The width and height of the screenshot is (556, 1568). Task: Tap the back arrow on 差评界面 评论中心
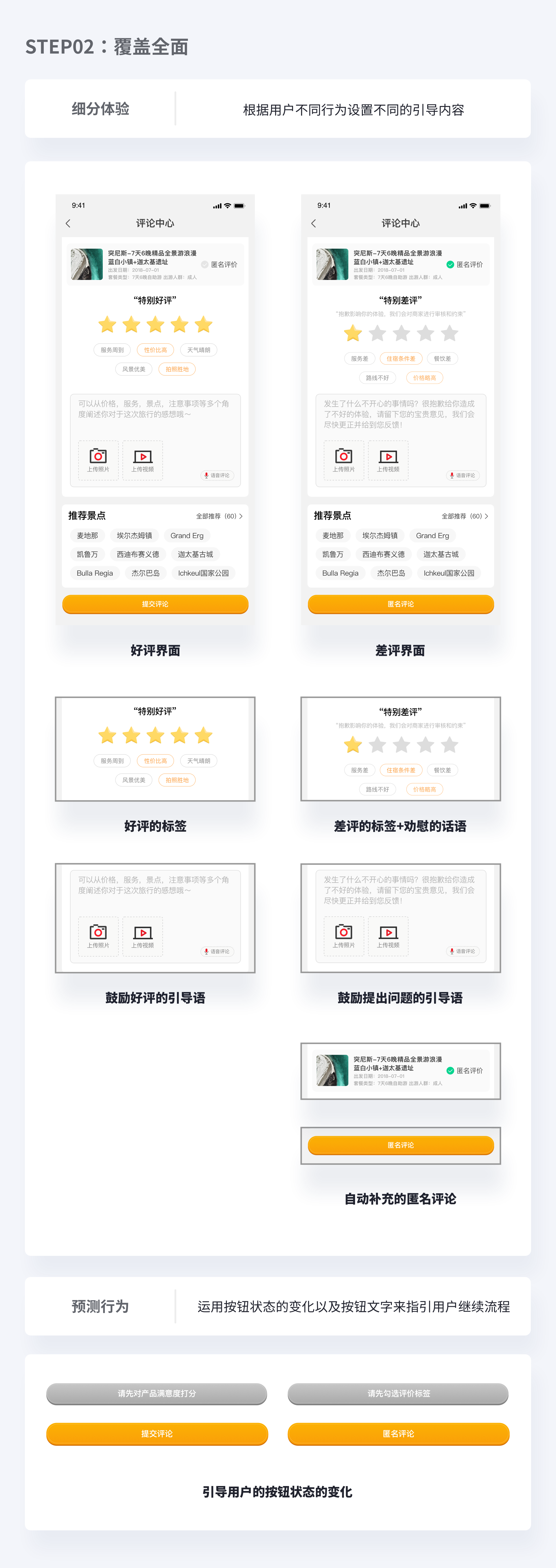click(x=313, y=223)
